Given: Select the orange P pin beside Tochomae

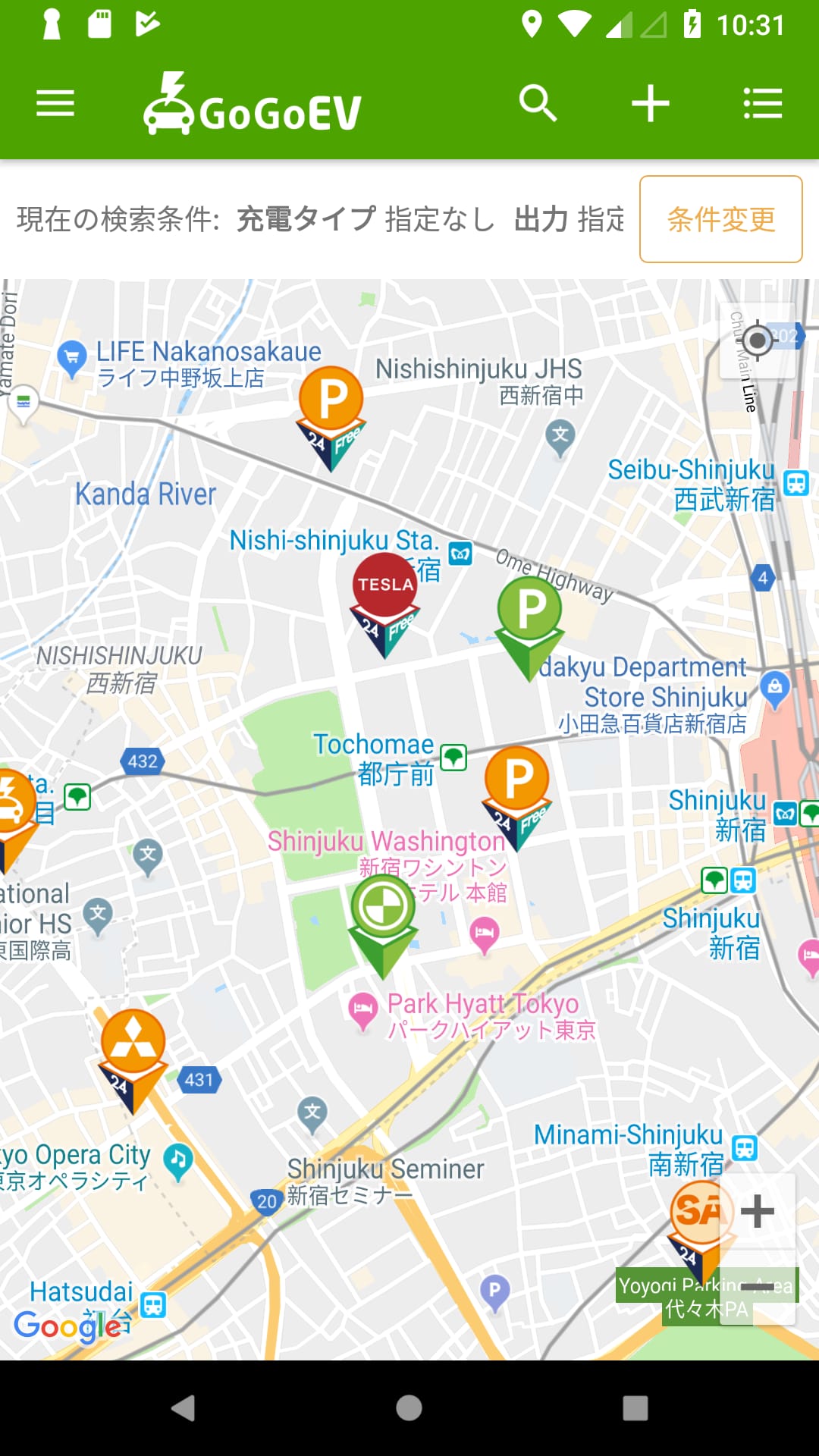Looking at the screenshot, I should 518,781.
